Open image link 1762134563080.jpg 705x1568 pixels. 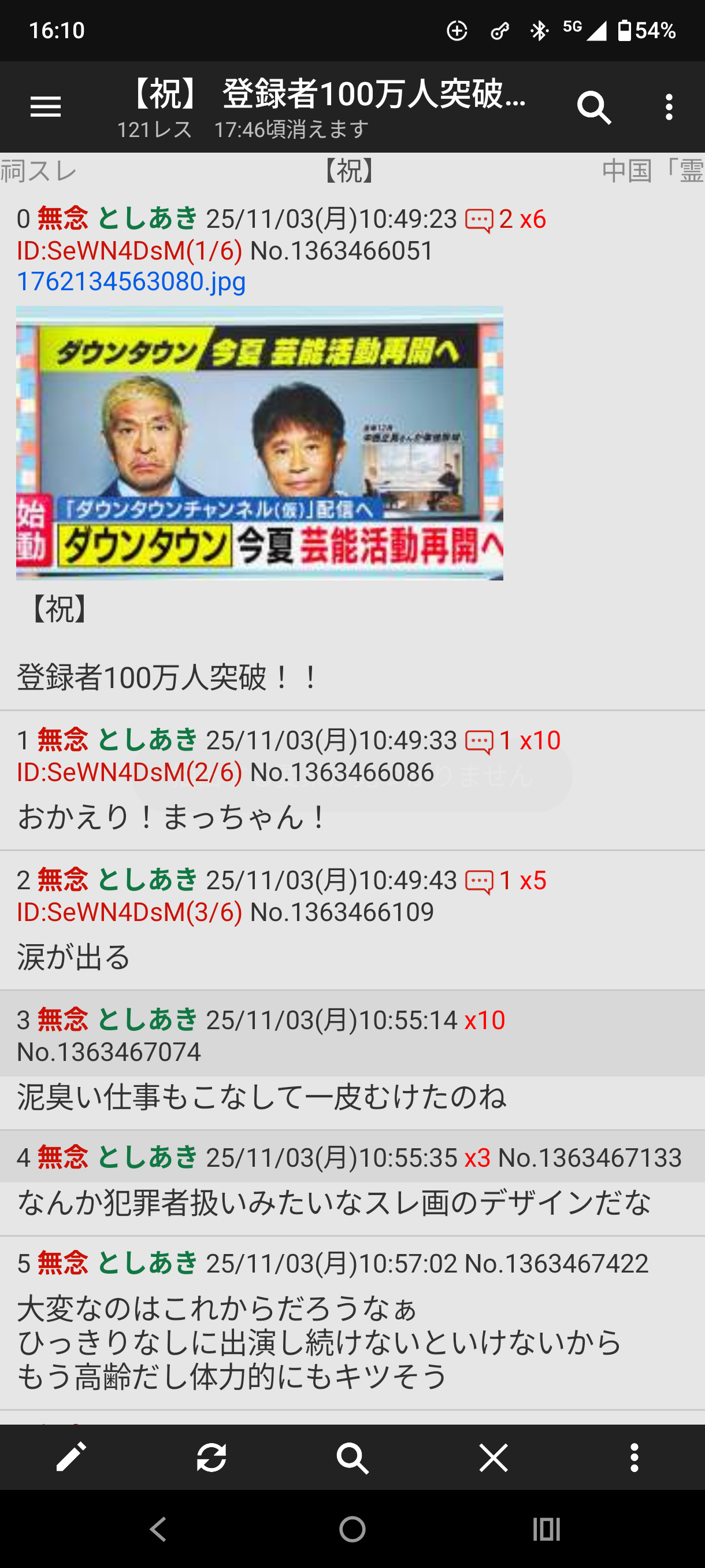[131, 282]
